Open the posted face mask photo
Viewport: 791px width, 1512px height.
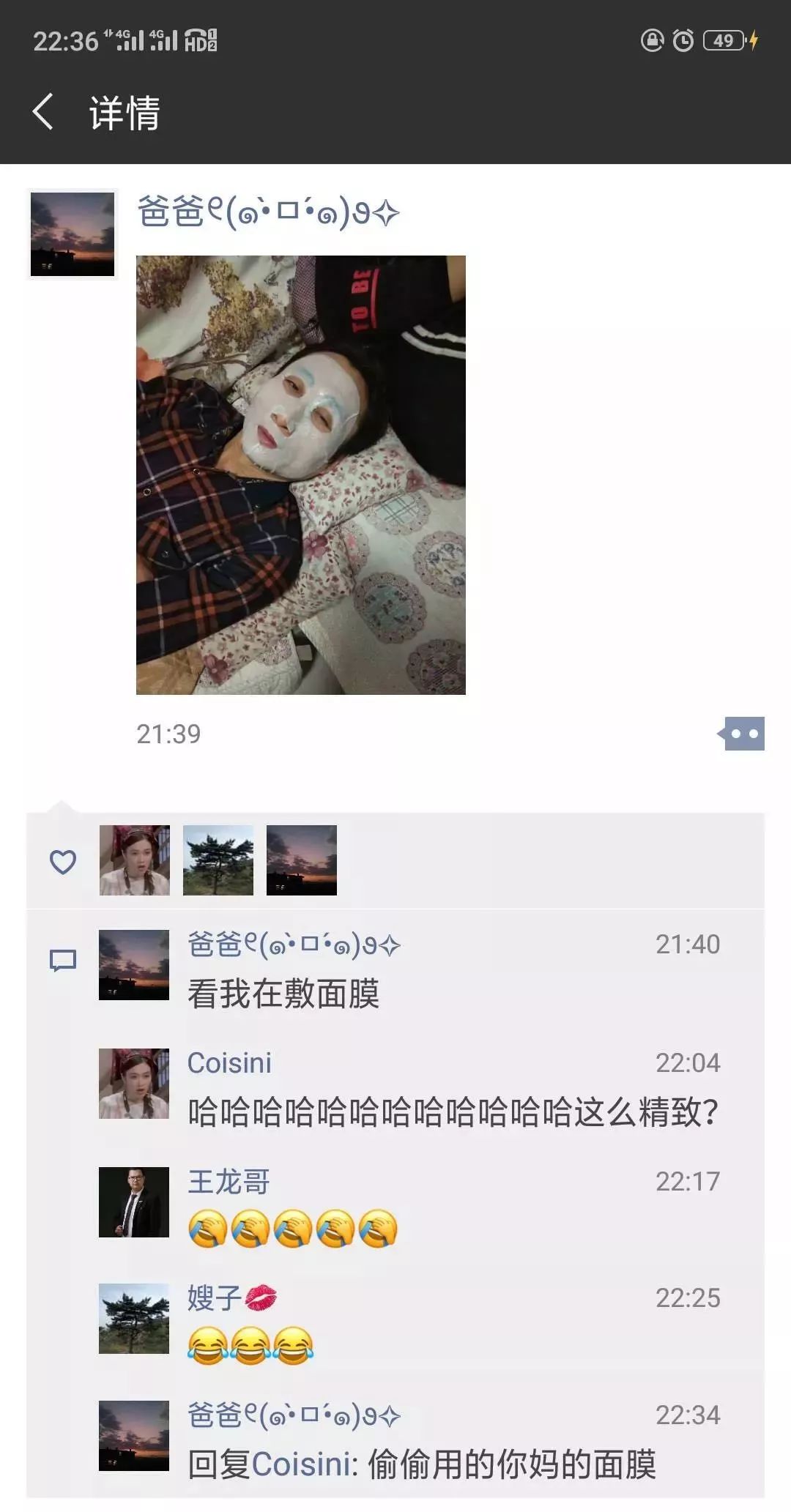pos(300,474)
